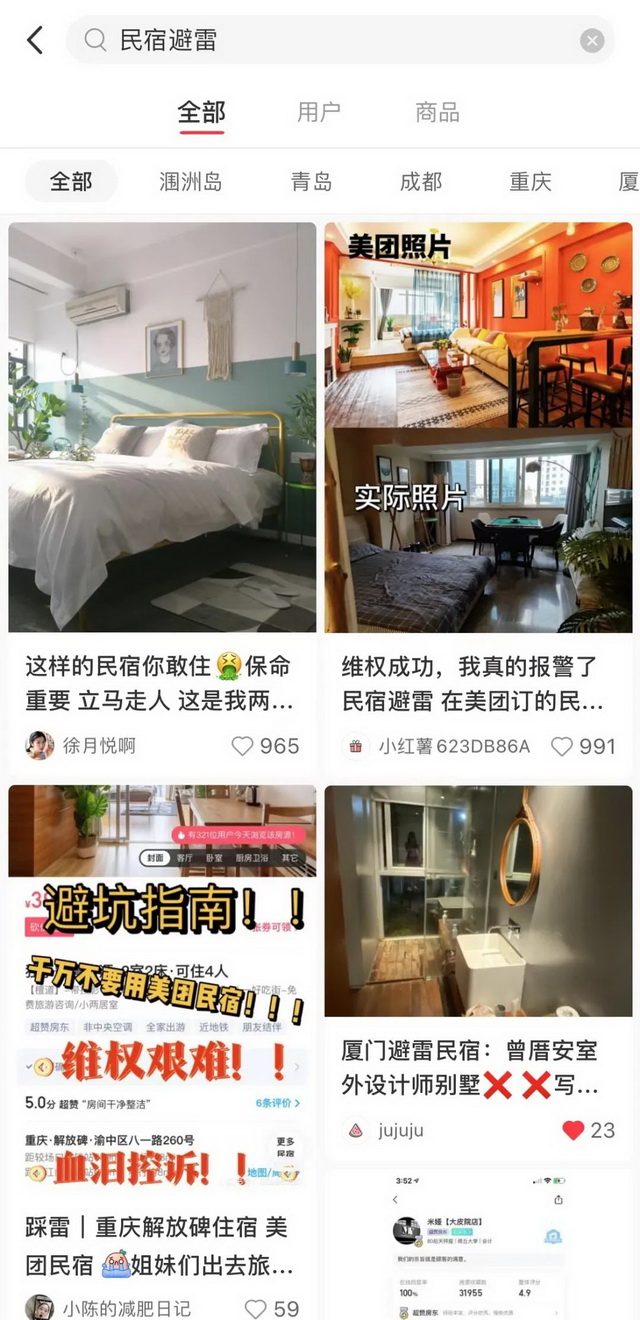Like the post by 小红薯623DB86A

pyautogui.click(x=561, y=746)
